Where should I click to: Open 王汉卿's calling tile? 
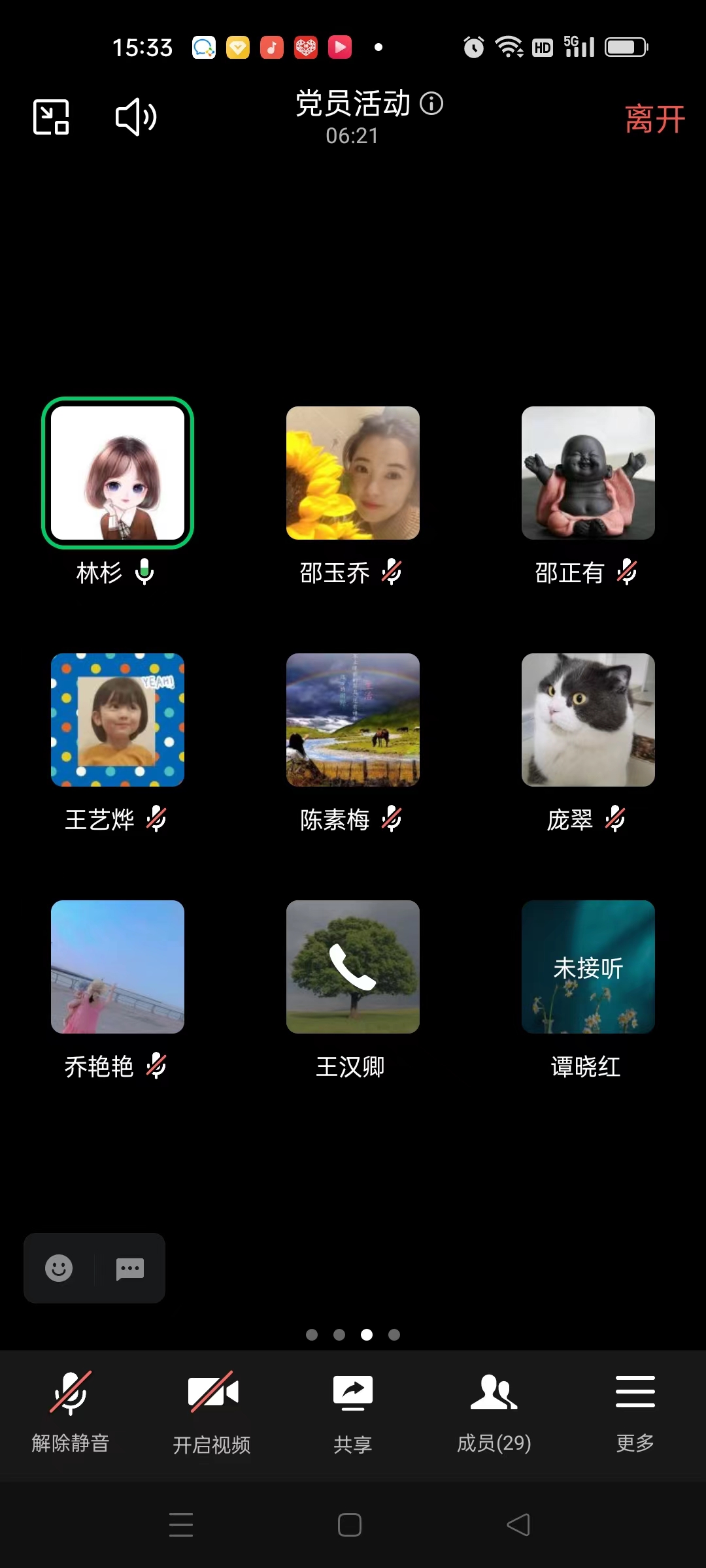click(x=353, y=967)
